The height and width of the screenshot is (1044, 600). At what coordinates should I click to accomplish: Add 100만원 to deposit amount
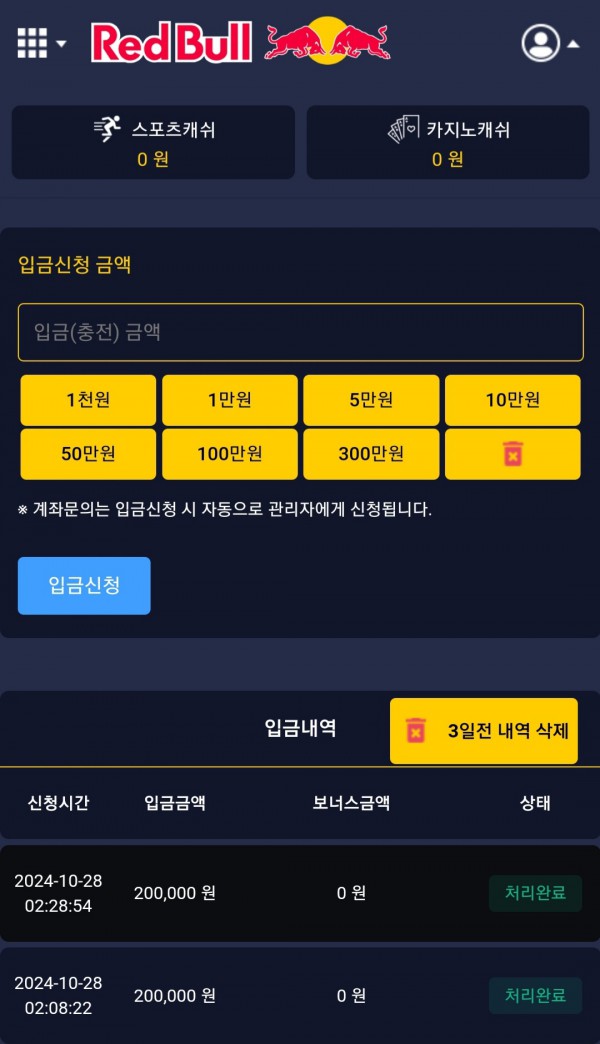pos(230,454)
